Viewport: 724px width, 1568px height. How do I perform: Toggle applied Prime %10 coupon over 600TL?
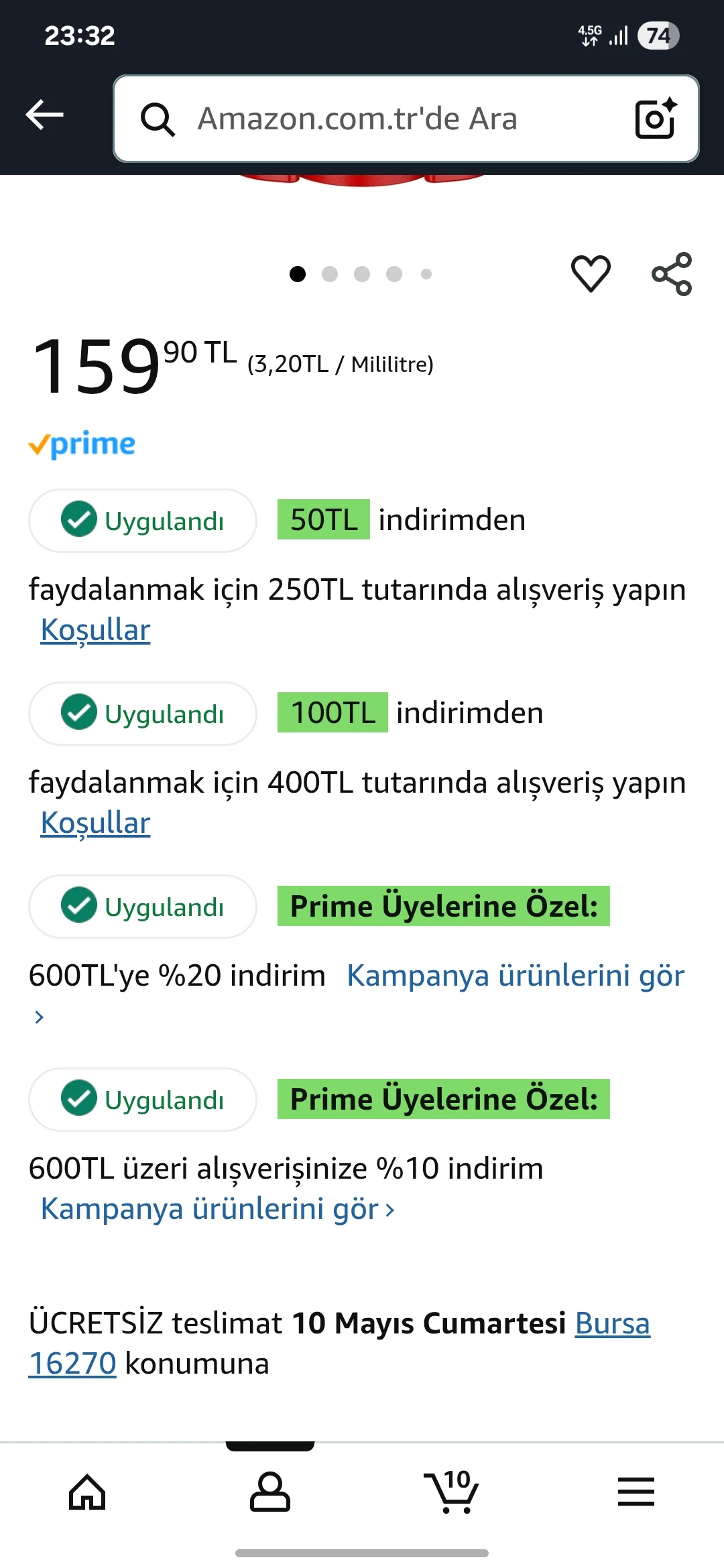point(142,1100)
